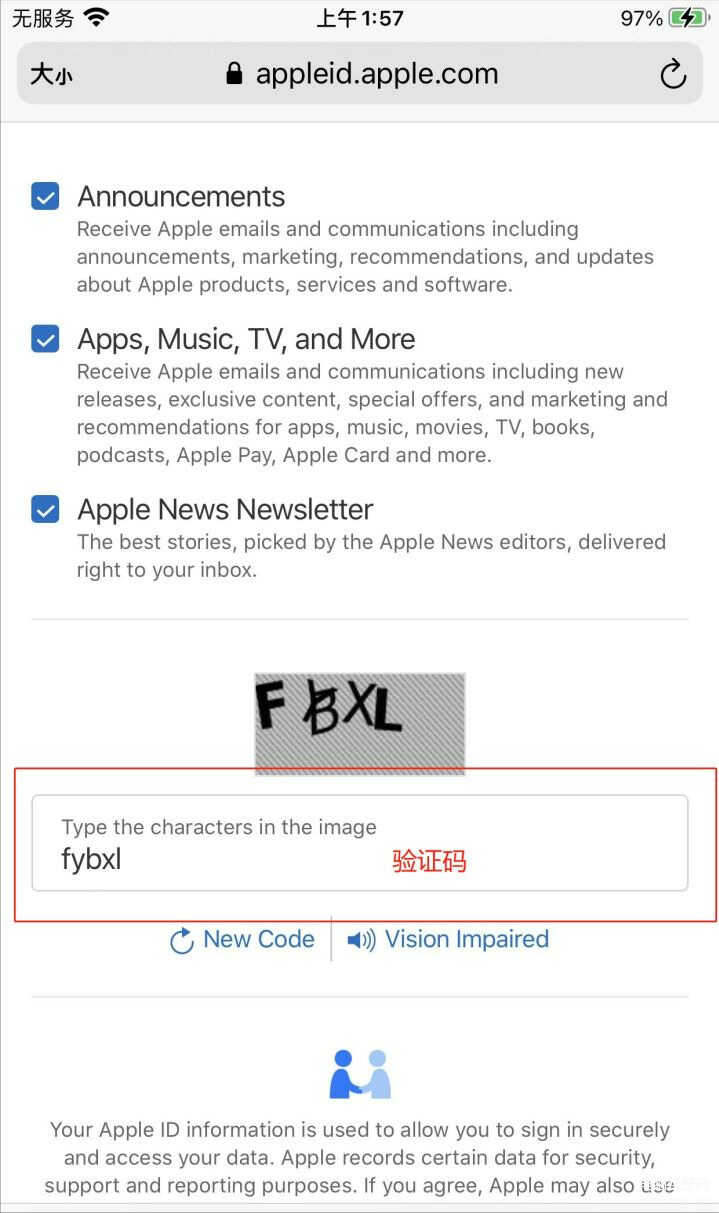
Task: Uncheck Apple News Newsletter checkbox
Action: (x=45, y=510)
